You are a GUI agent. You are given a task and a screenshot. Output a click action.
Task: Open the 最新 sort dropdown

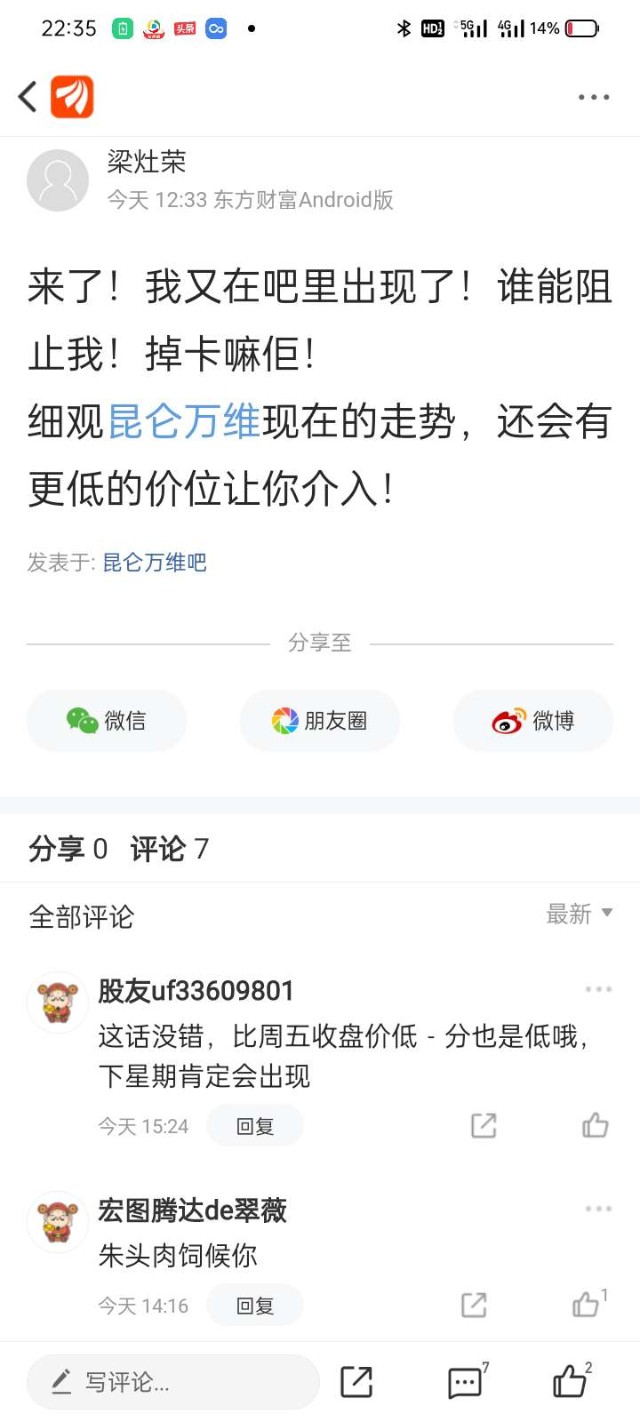(579, 914)
